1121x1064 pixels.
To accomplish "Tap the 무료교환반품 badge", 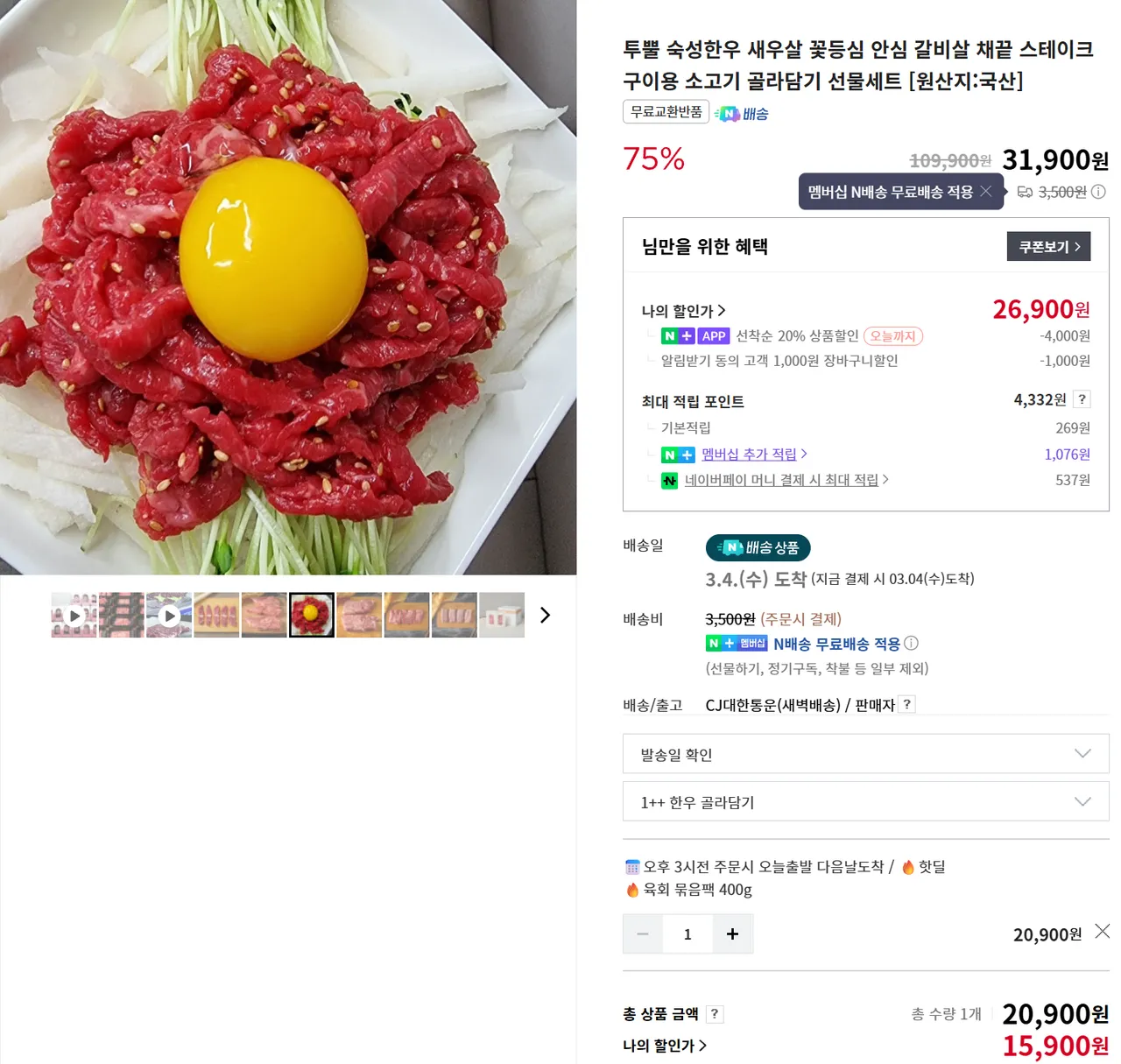I will [x=666, y=112].
